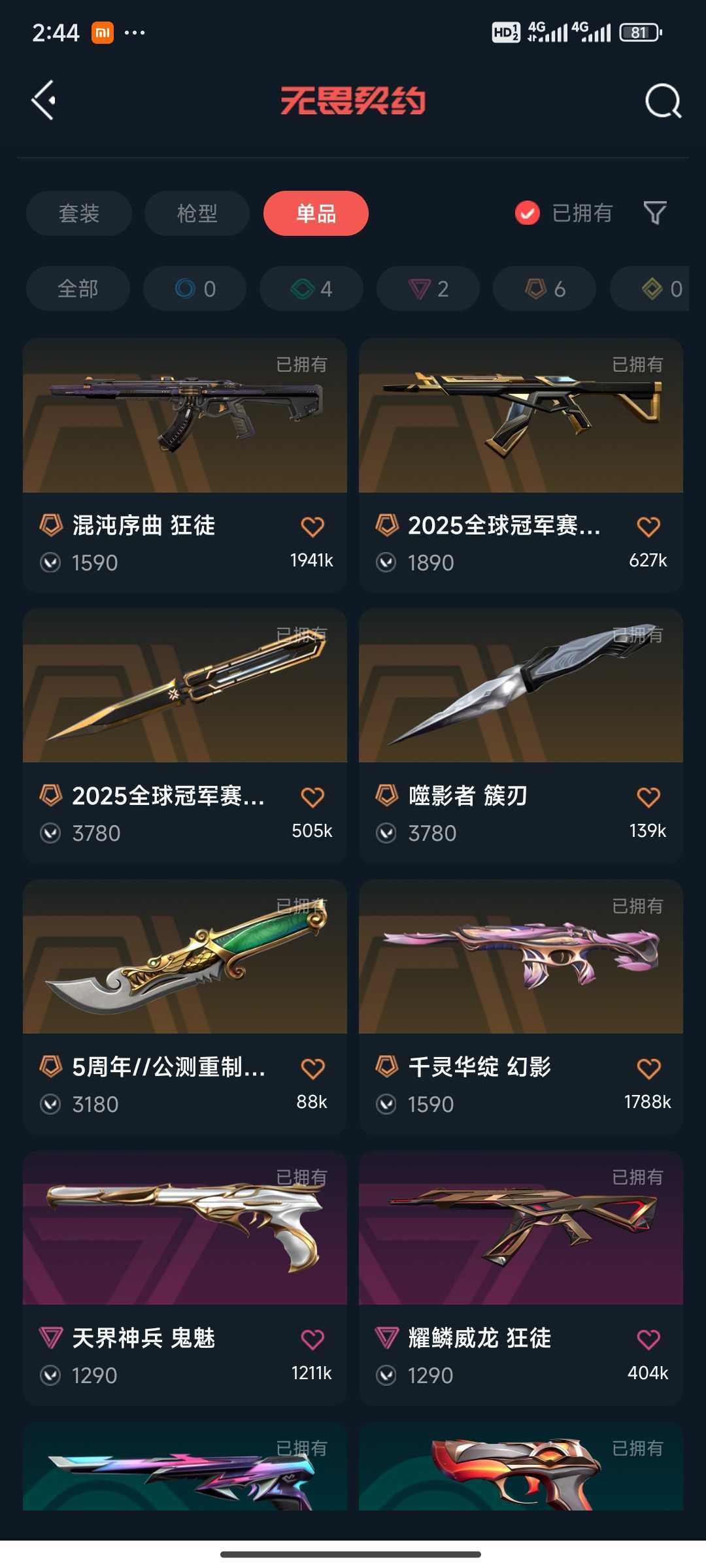Switch to the 枪型 tab
Screen dimensions: 706x1568
point(197,214)
